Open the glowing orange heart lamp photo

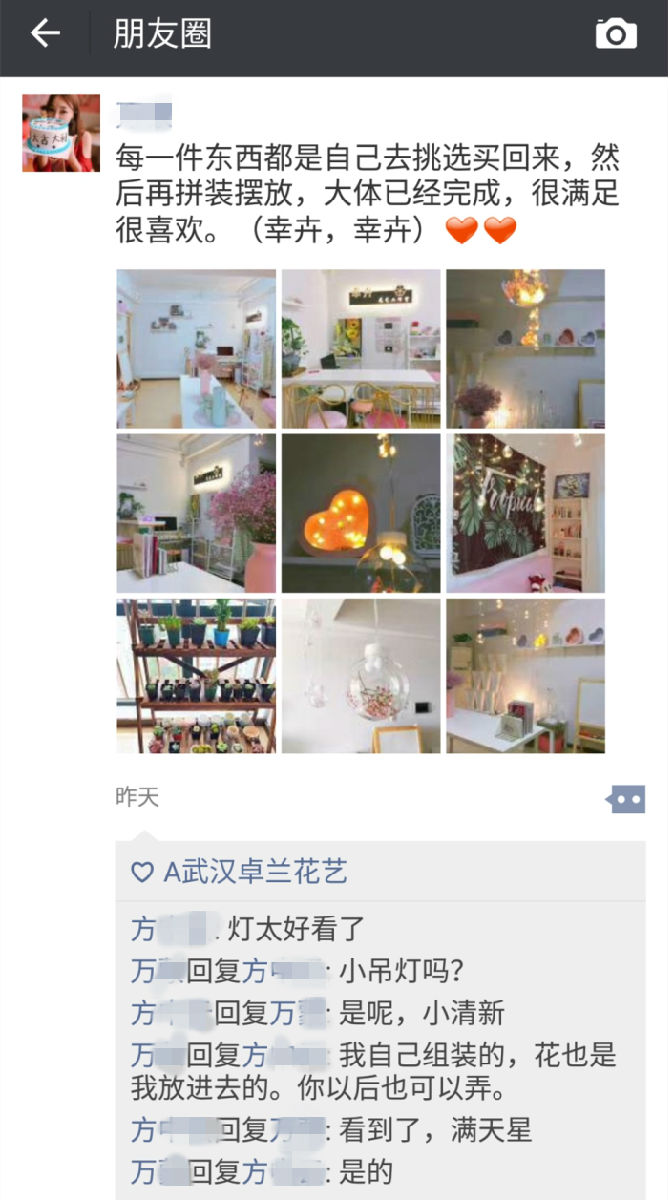[360, 513]
